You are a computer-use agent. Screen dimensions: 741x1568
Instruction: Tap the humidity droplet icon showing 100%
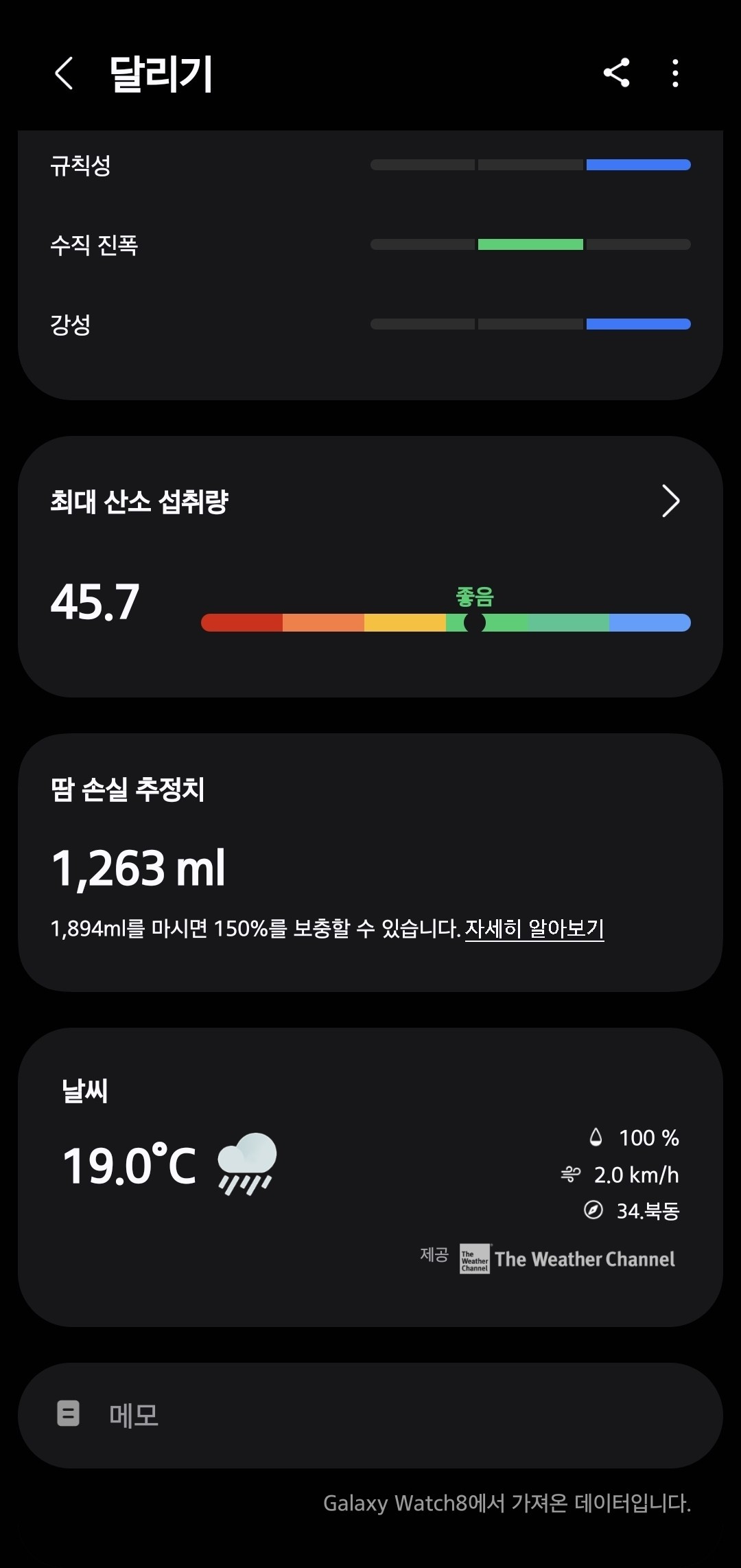click(x=596, y=1138)
